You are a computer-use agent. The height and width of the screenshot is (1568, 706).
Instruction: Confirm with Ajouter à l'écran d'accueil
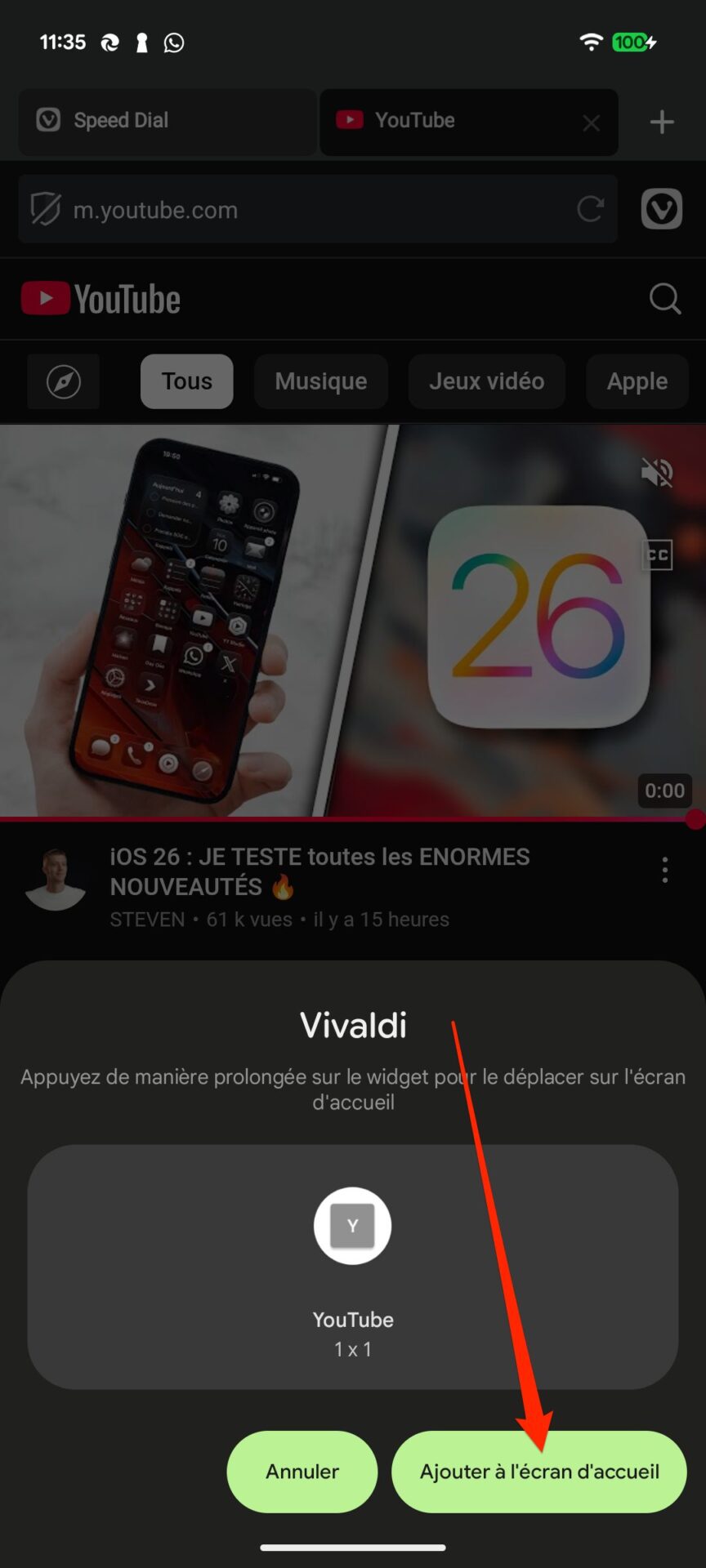coord(539,1471)
